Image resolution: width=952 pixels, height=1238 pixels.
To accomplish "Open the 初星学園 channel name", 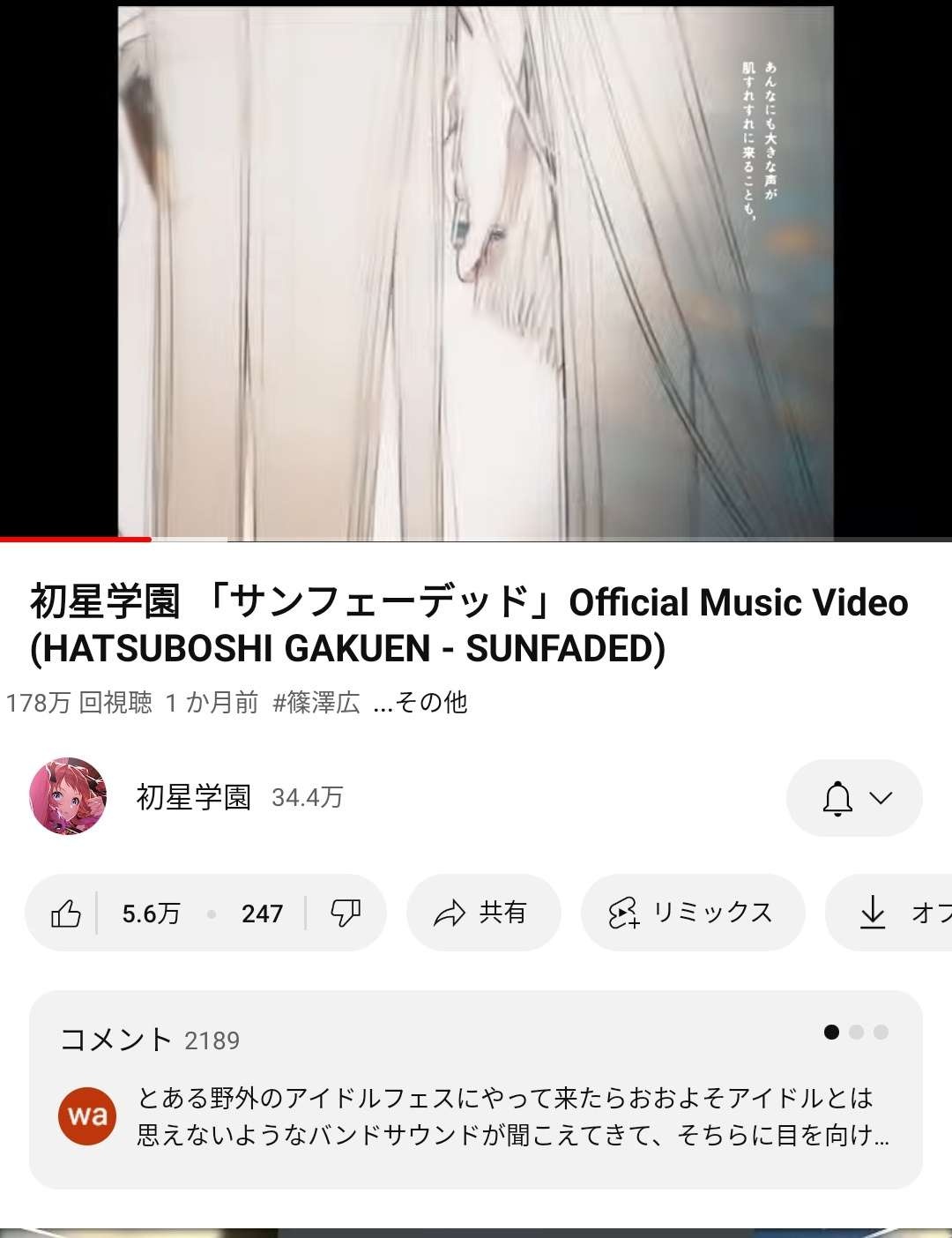I will coord(194,797).
